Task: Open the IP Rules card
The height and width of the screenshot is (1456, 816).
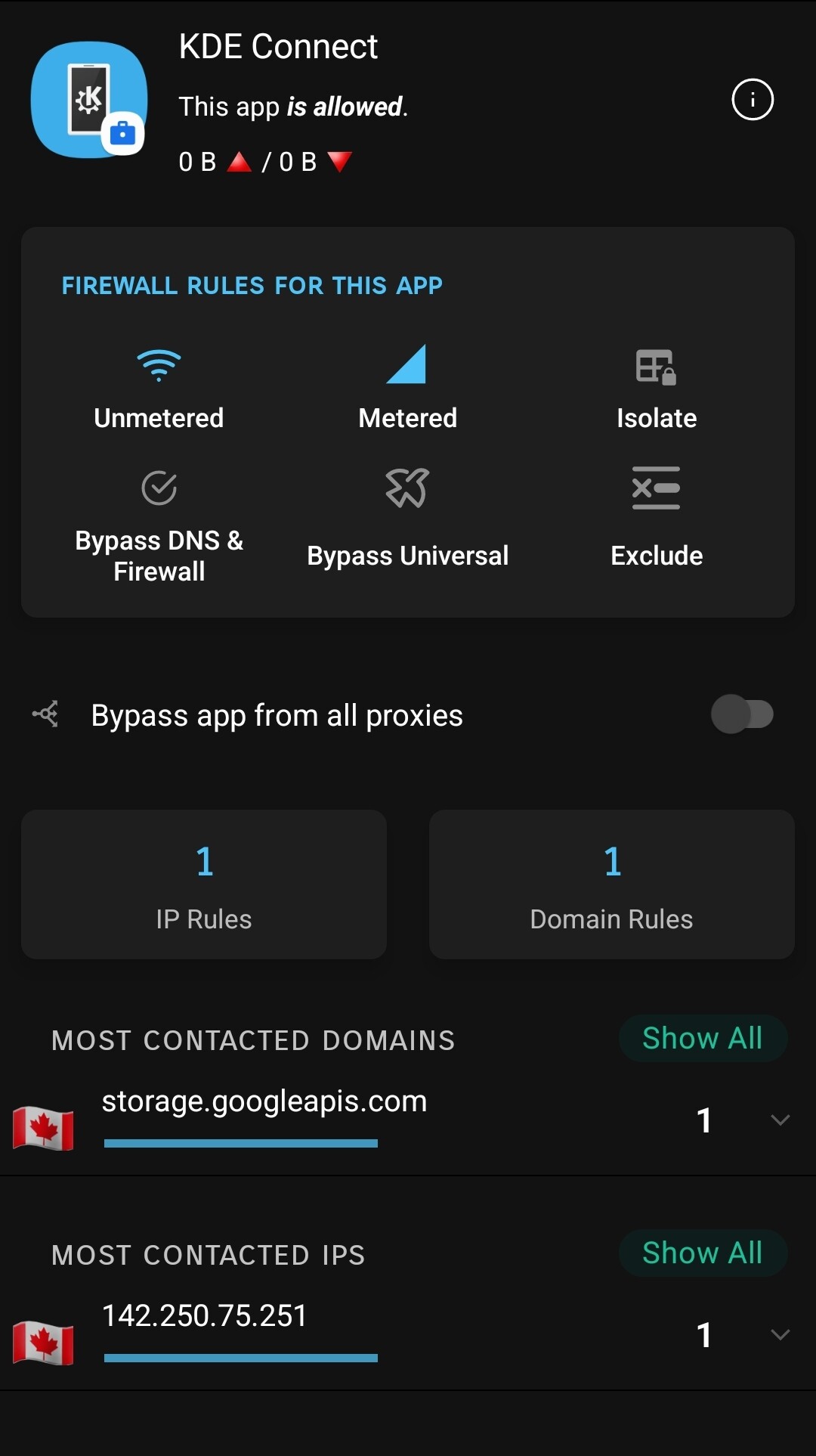Action: click(x=204, y=884)
